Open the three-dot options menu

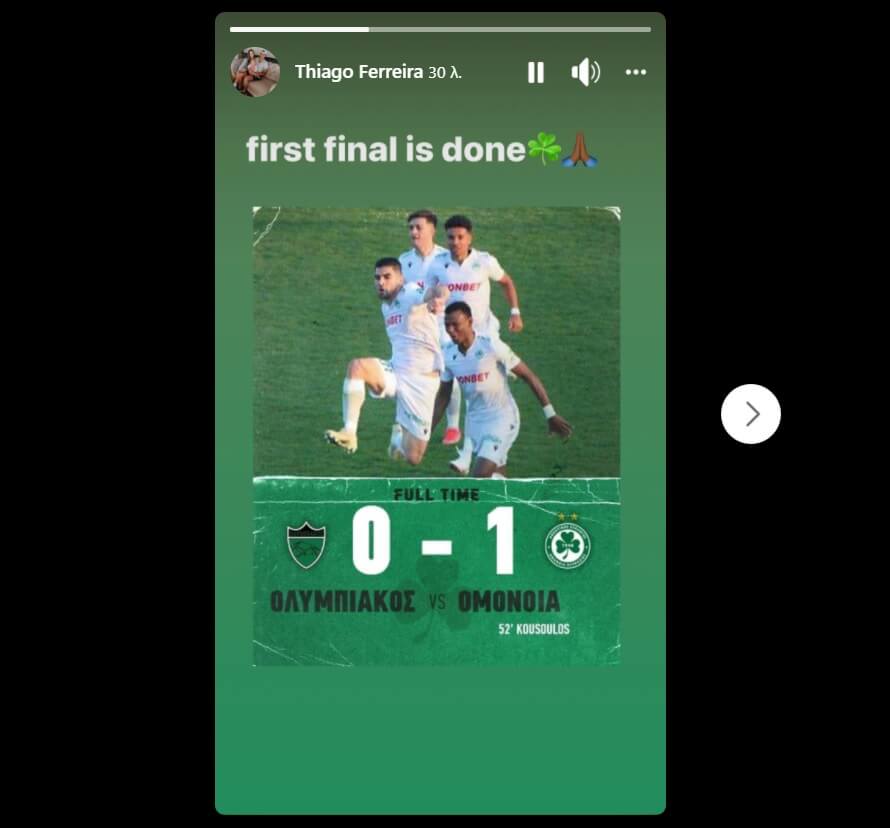click(636, 72)
